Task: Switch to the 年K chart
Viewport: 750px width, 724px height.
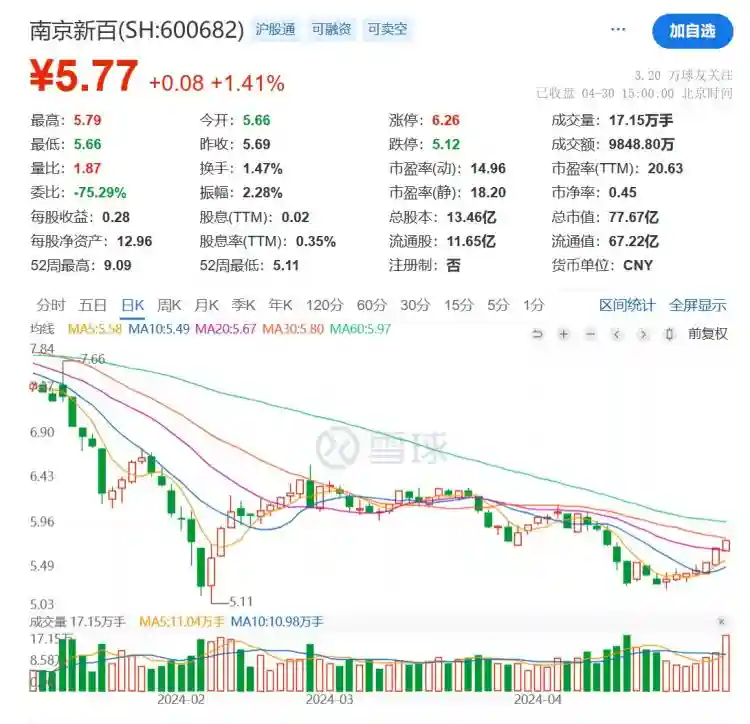Action: point(280,305)
